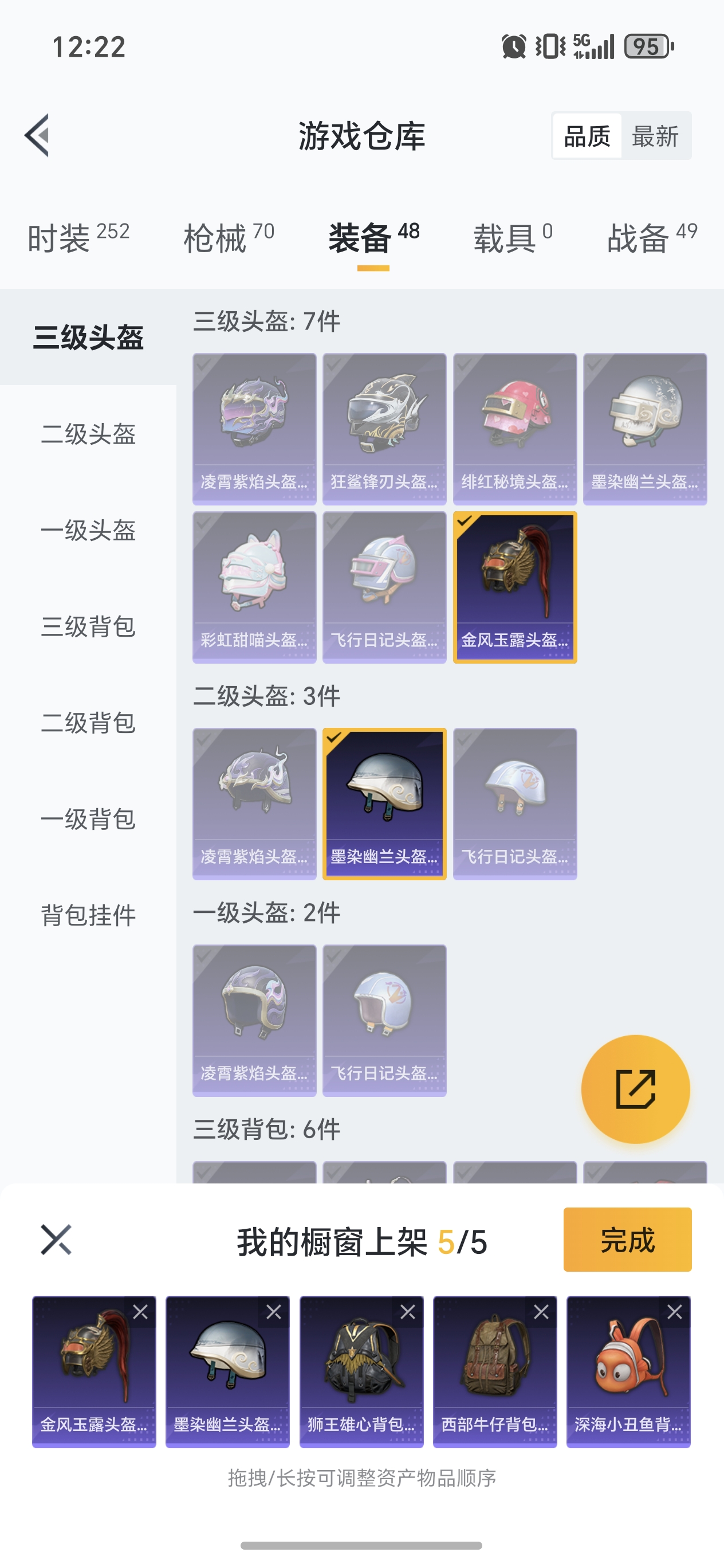
Task: Confirm showcase with 完成
Action: coord(627,1240)
